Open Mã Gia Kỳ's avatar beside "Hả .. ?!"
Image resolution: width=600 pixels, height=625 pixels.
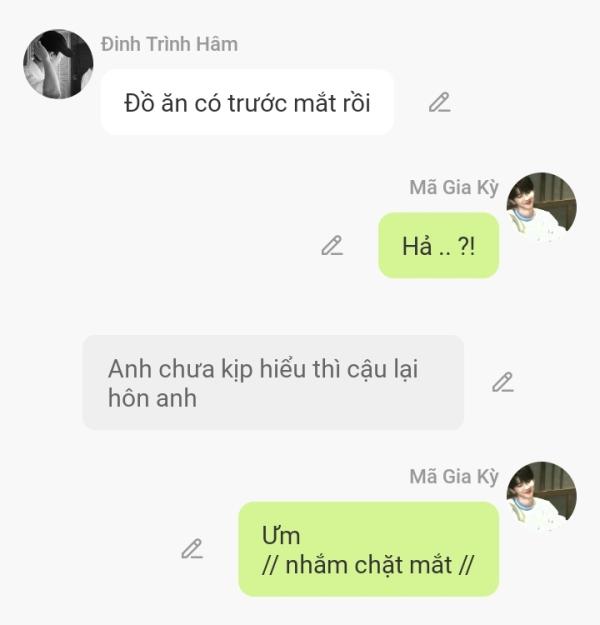coord(542,207)
